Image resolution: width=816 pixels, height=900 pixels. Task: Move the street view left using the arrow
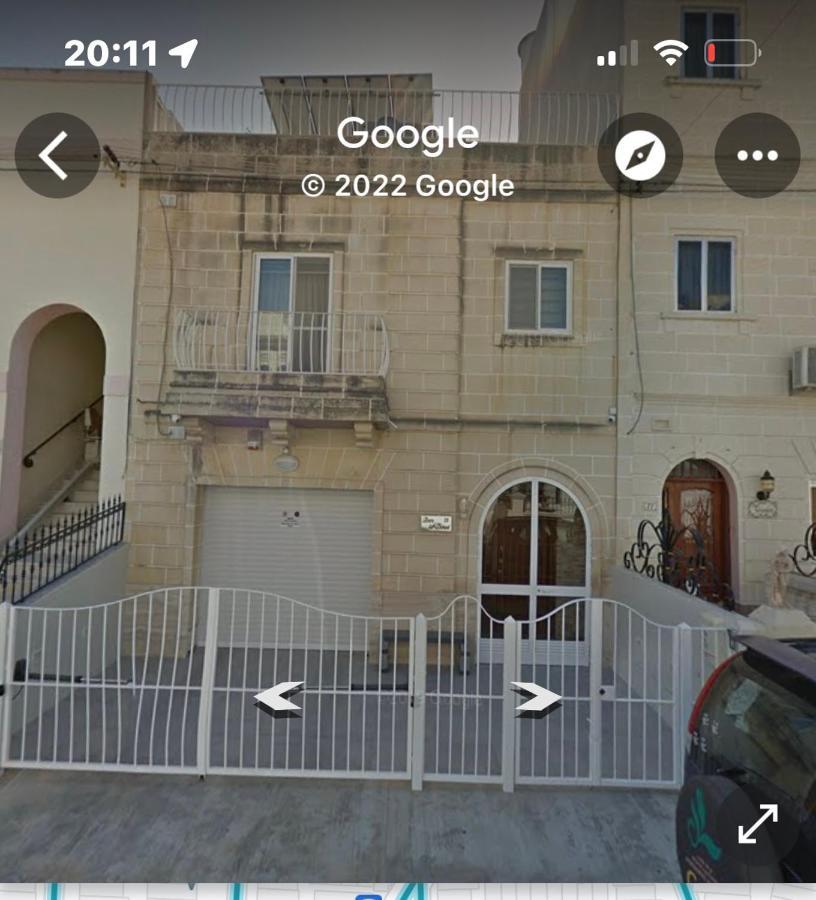point(278,697)
